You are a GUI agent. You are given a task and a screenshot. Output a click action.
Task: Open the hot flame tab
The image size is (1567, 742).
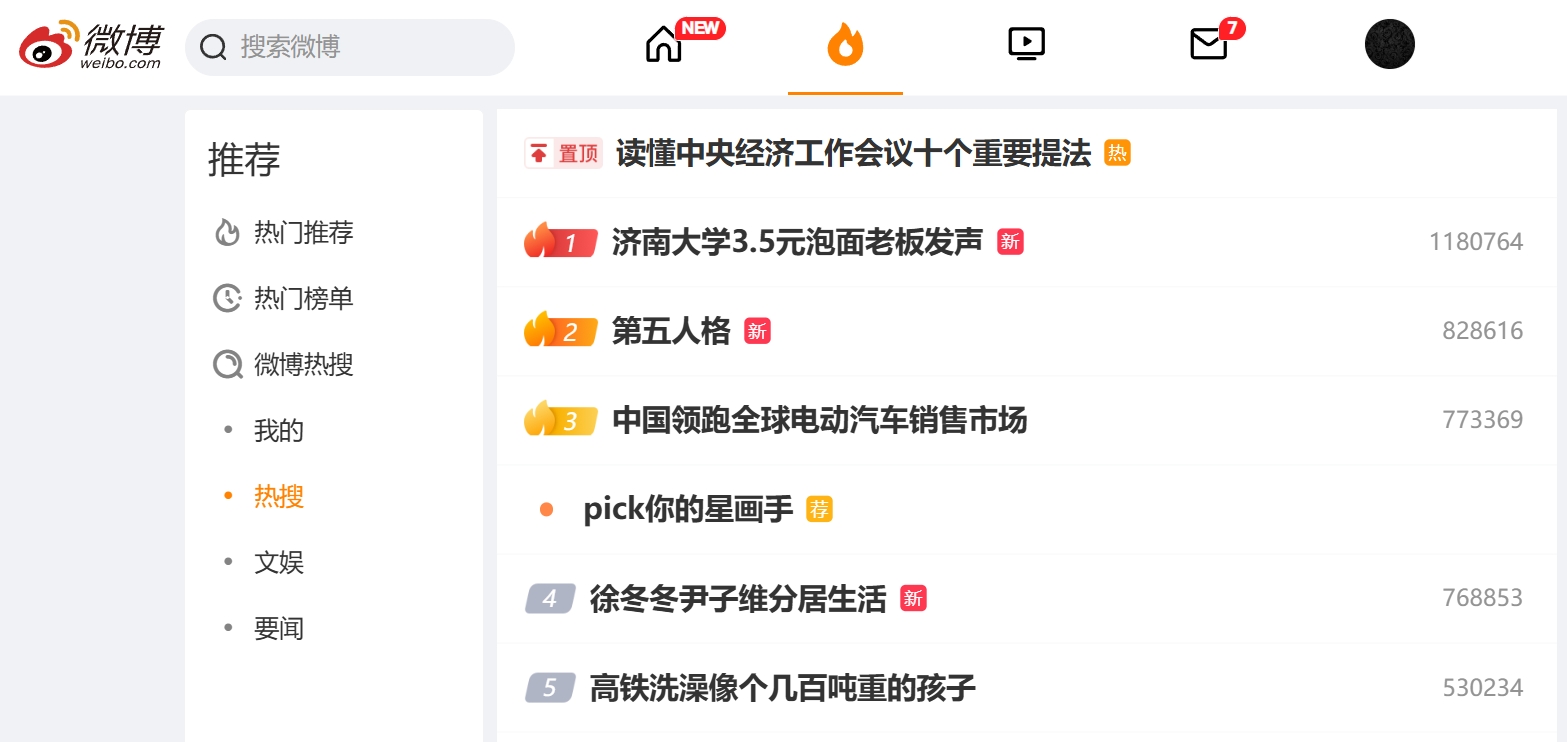coord(845,45)
